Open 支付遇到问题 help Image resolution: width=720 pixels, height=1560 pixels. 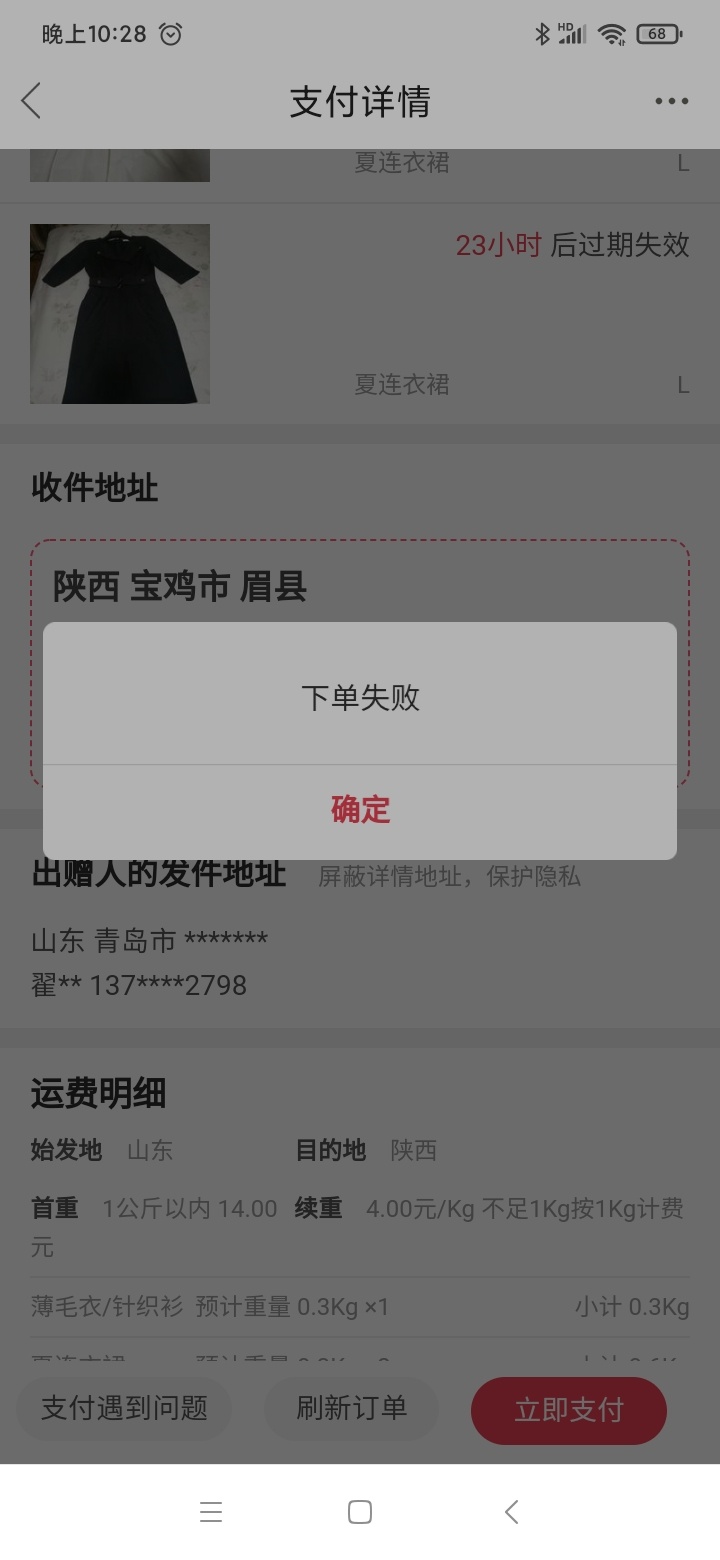[124, 1409]
